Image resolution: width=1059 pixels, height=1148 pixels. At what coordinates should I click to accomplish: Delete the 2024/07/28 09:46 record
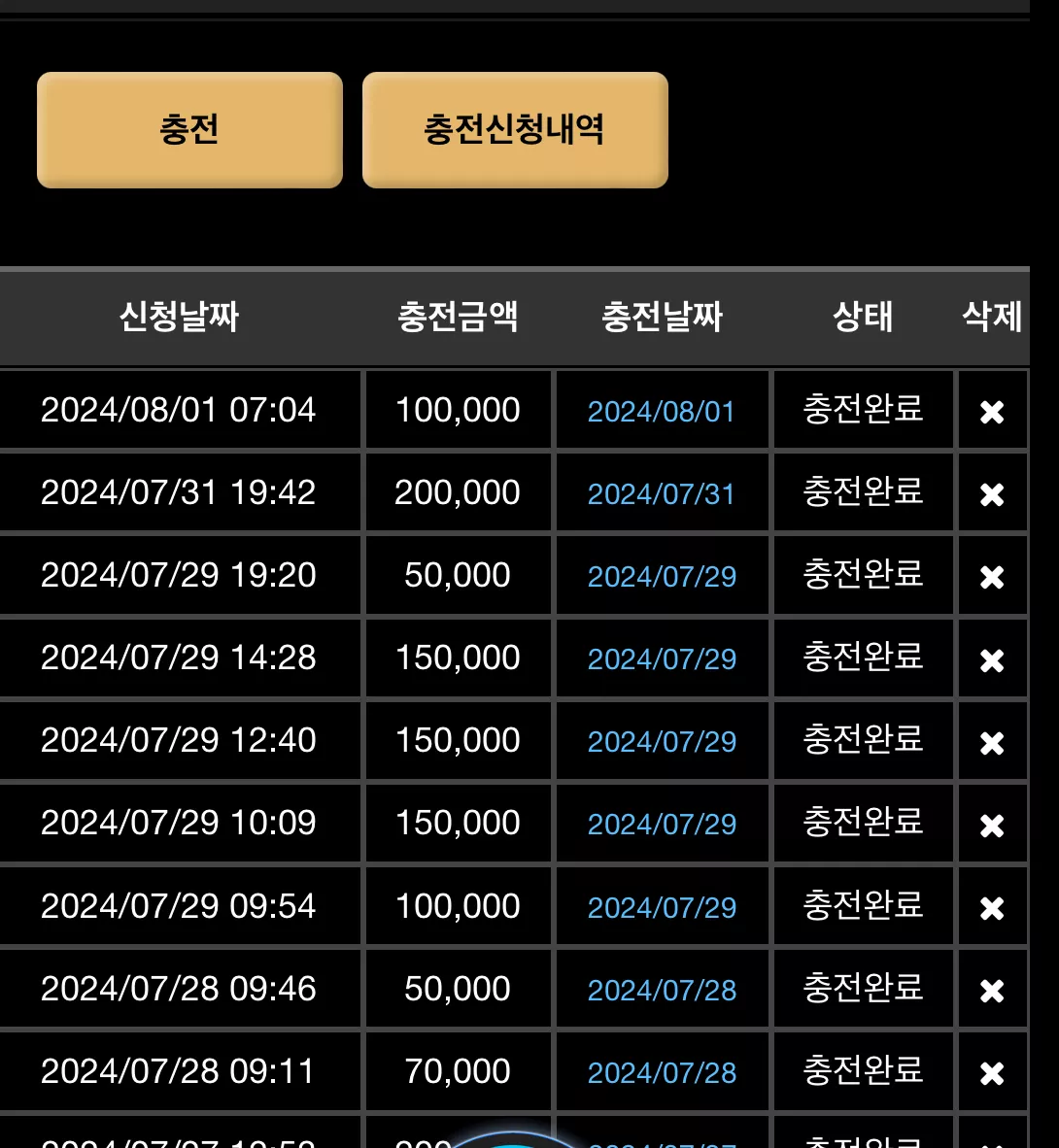(992, 991)
